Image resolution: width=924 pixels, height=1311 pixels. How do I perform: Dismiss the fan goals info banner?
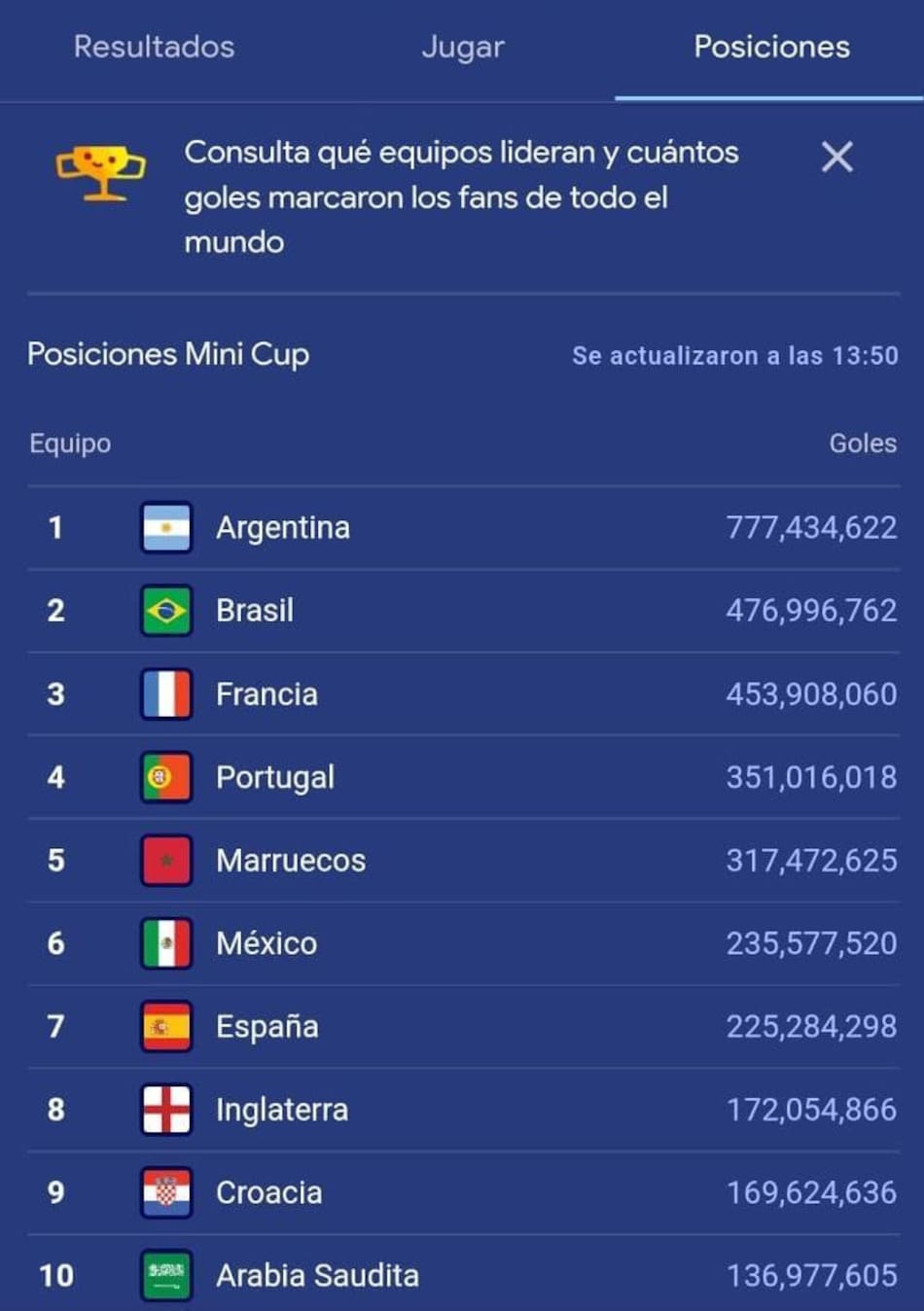point(836,157)
